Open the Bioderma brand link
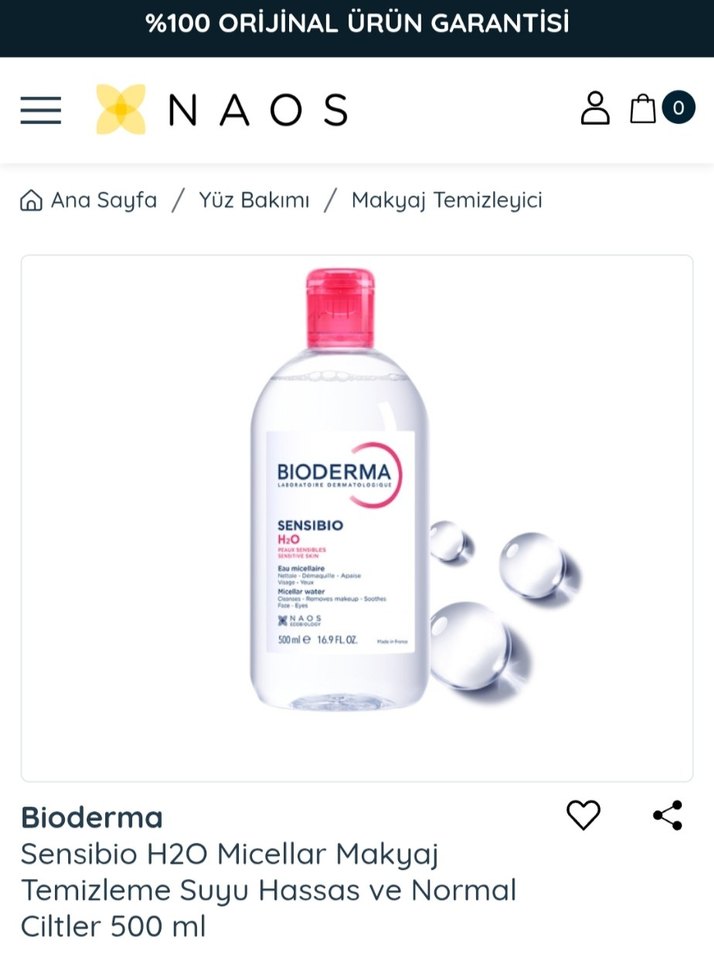714x961 pixels. 92,817
